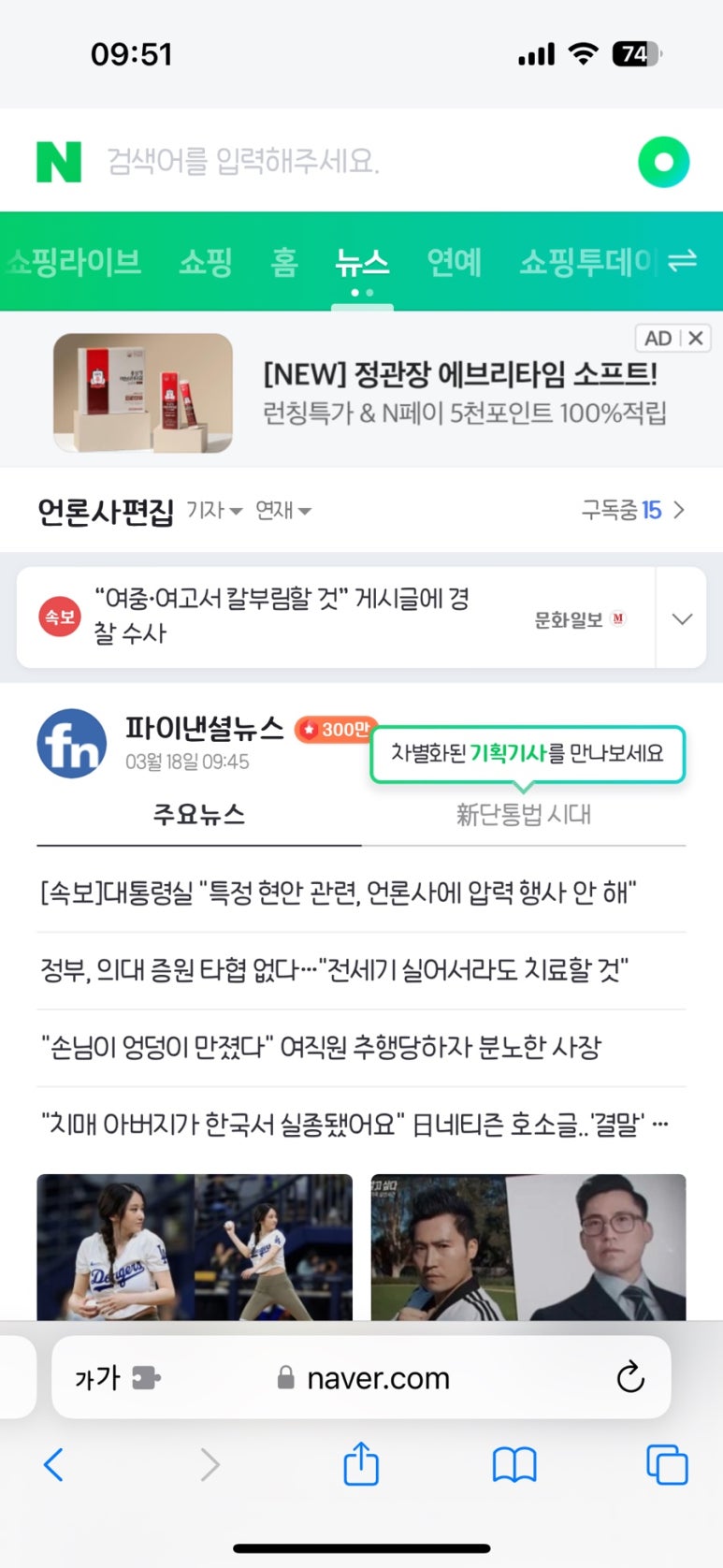Switch to the 홈 tab
Screen dimensions: 723x1568
[284, 262]
